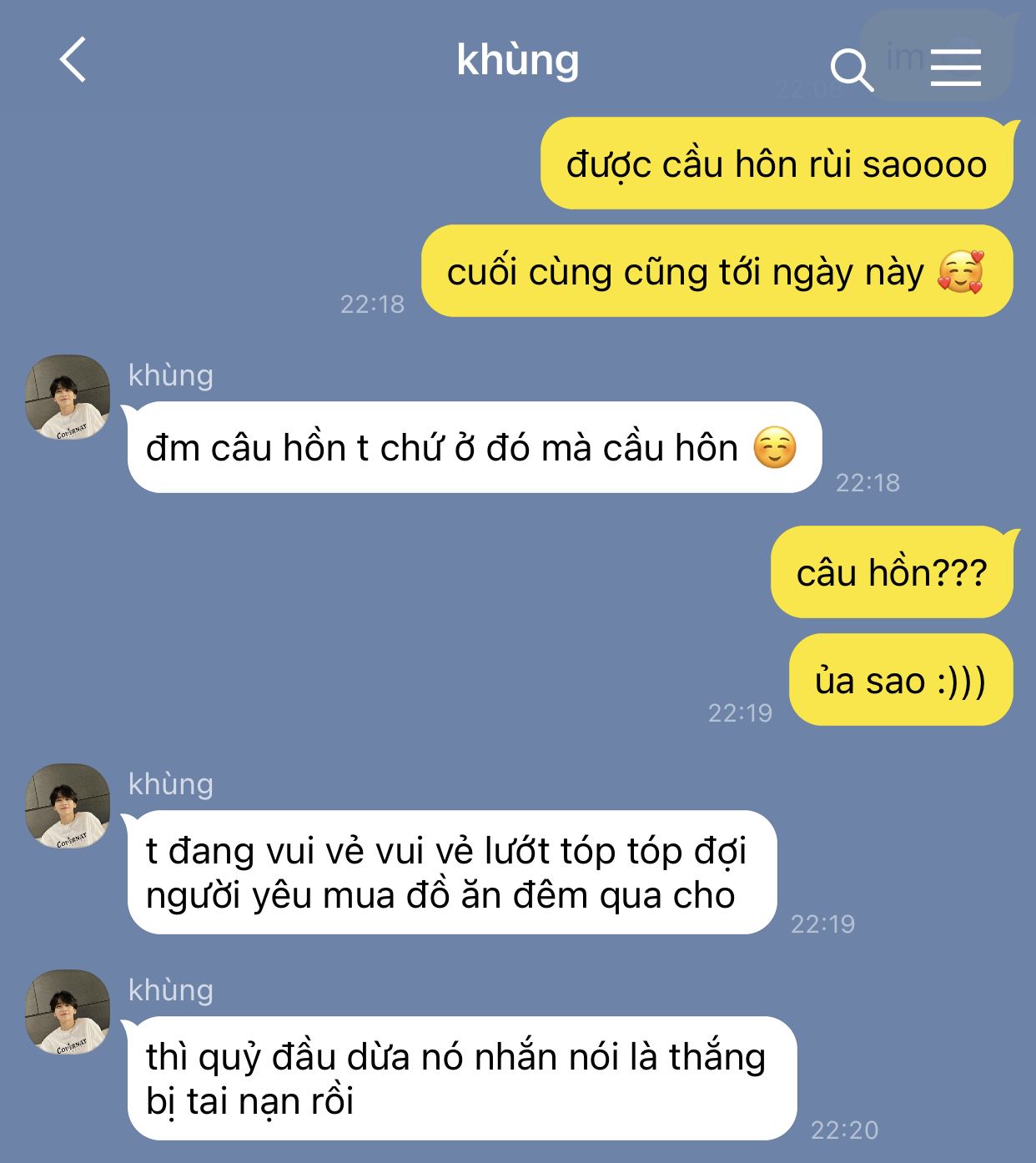The height and width of the screenshot is (1163, 1036).
Task: Go back to the chat list
Action: pyautogui.click(x=73, y=60)
